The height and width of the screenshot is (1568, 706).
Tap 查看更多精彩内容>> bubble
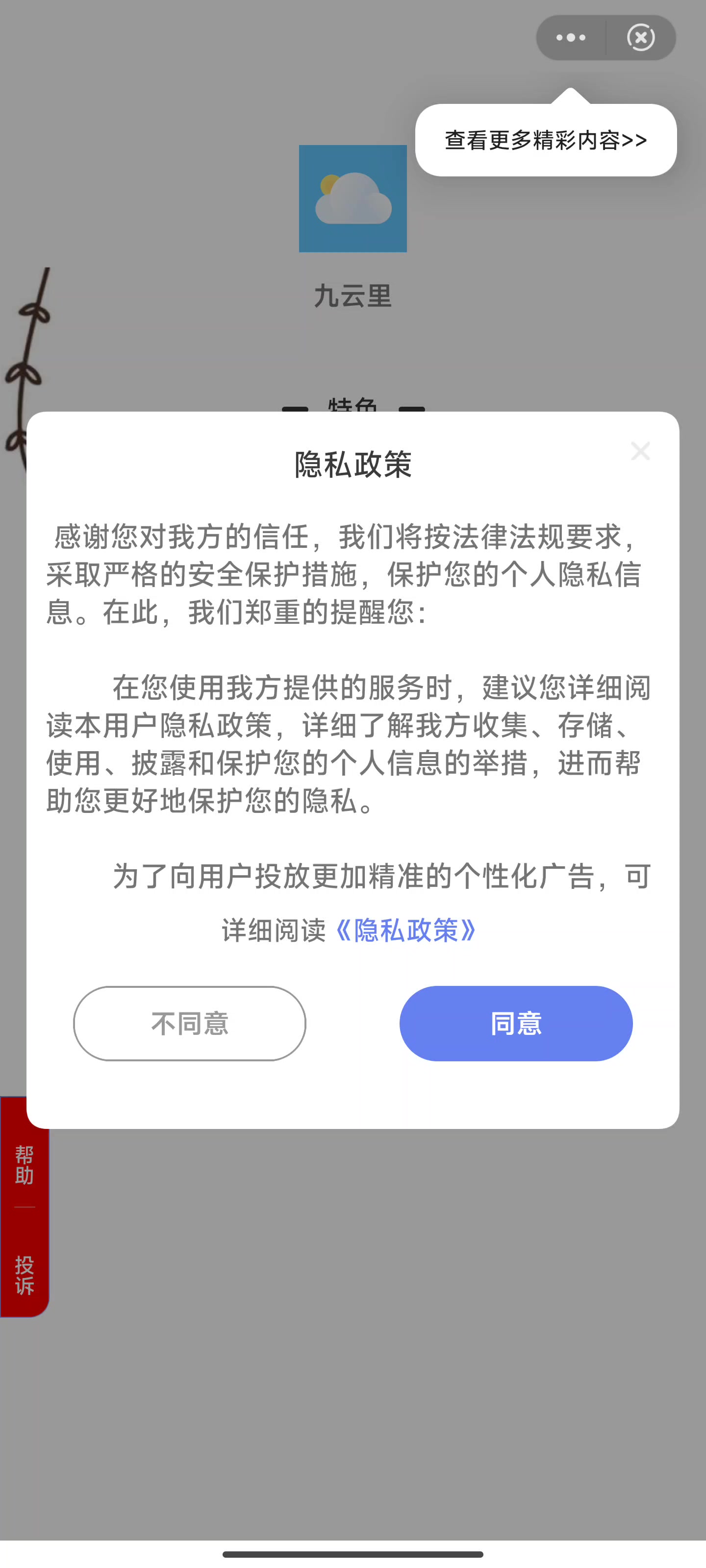546,140
